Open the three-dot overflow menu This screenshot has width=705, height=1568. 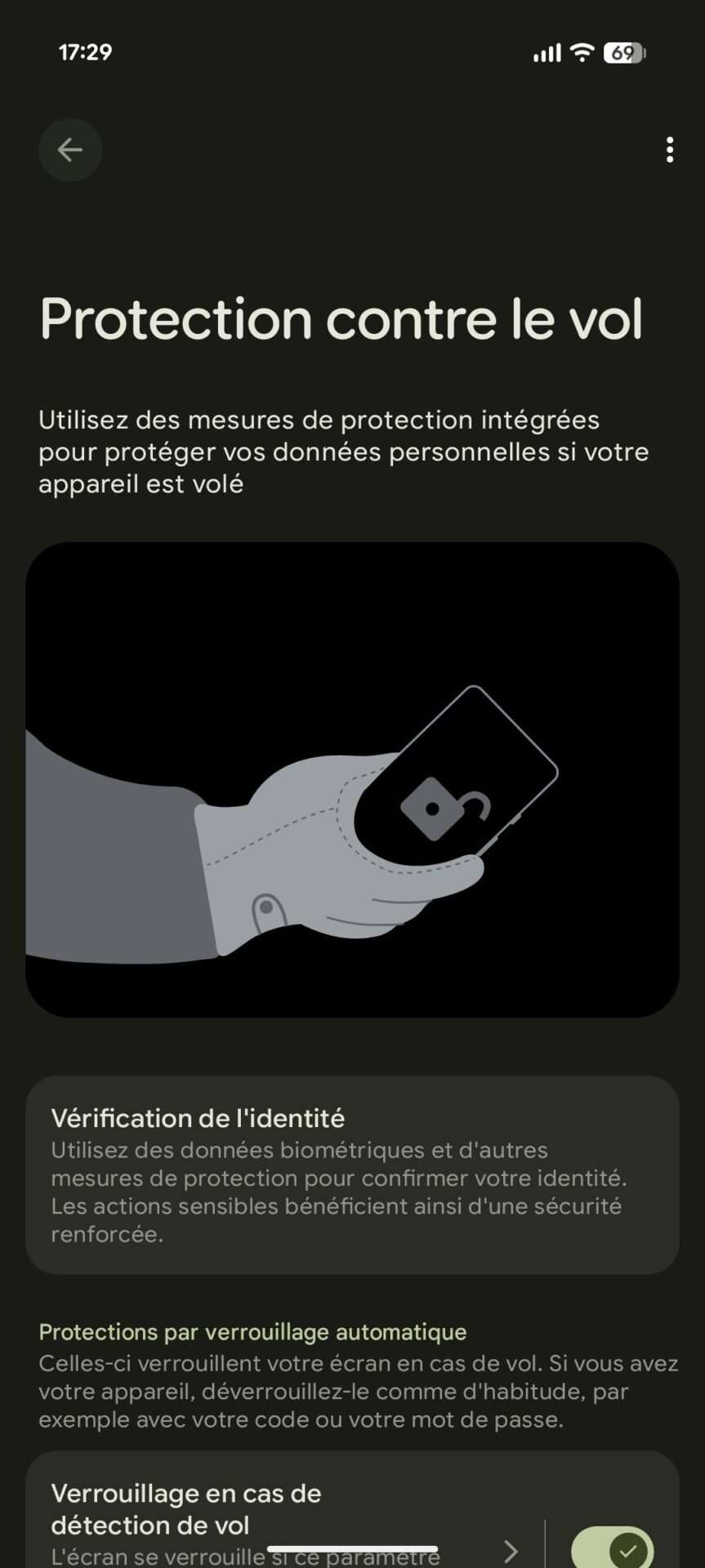coord(670,150)
